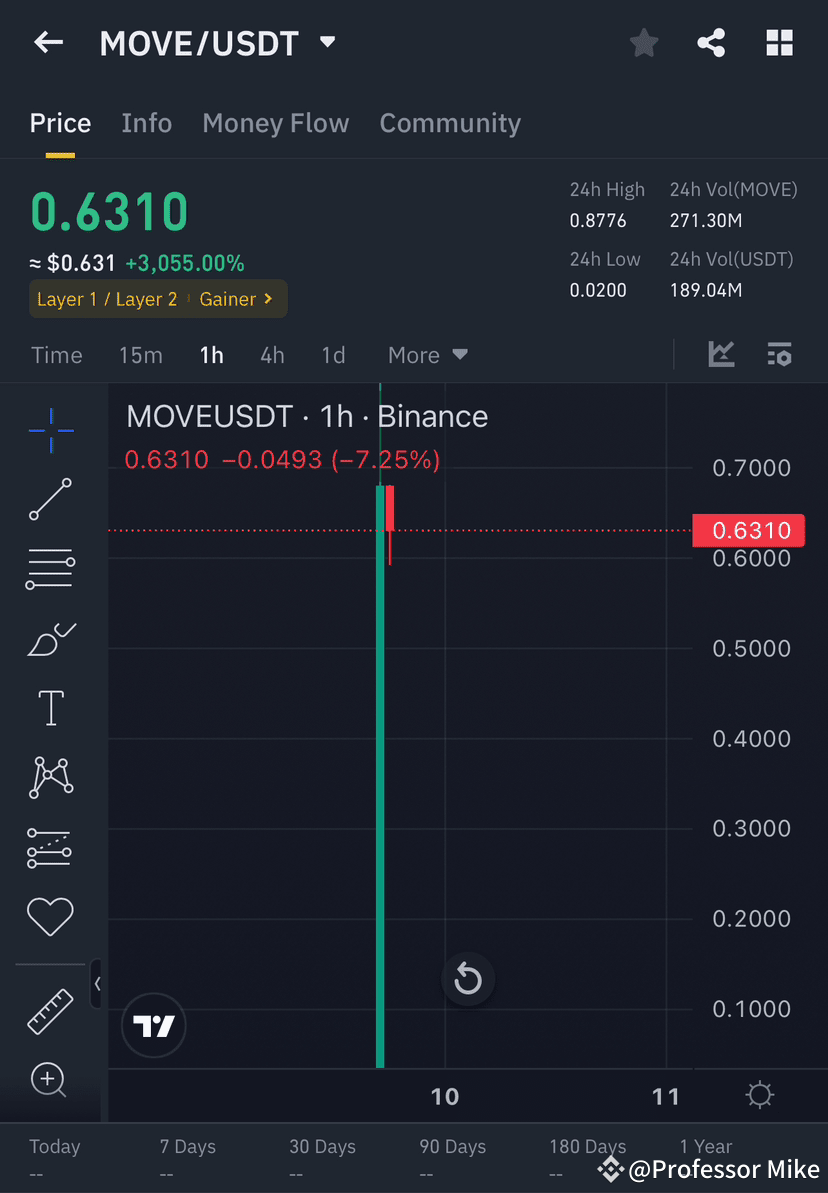The image size is (828, 1193).
Task: Switch to the Money Flow tab
Action: [x=275, y=123]
